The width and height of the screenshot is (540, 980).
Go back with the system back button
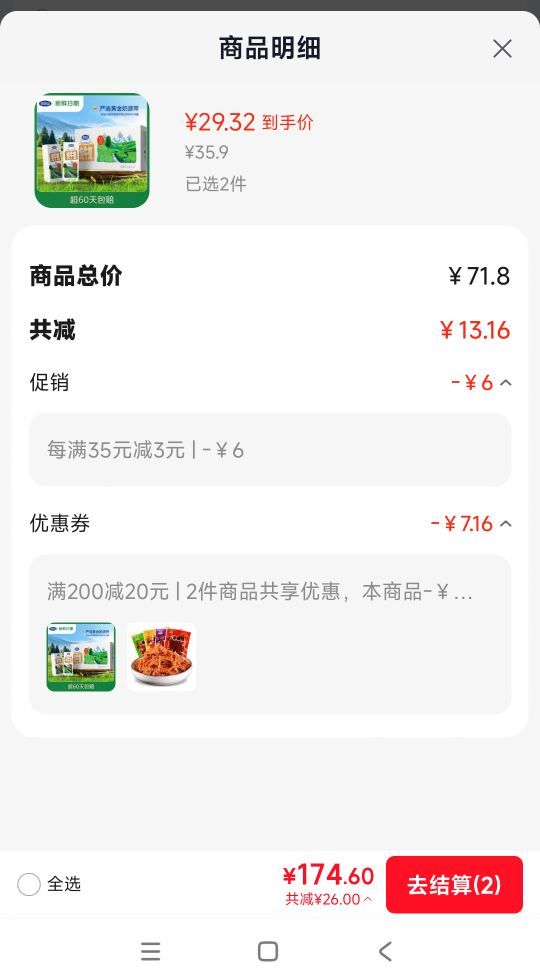click(386, 951)
